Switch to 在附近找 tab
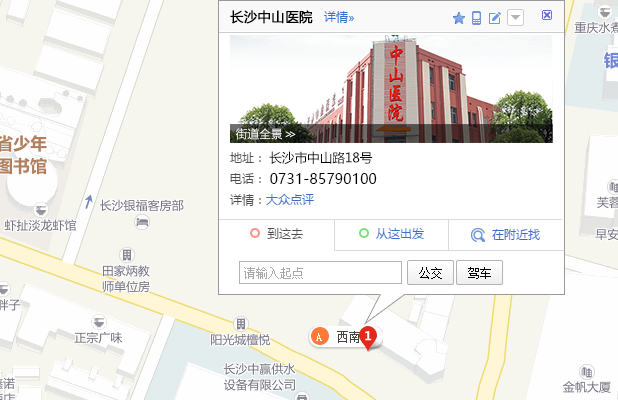The width and height of the screenshot is (618, 400). (x=507, y=235)
